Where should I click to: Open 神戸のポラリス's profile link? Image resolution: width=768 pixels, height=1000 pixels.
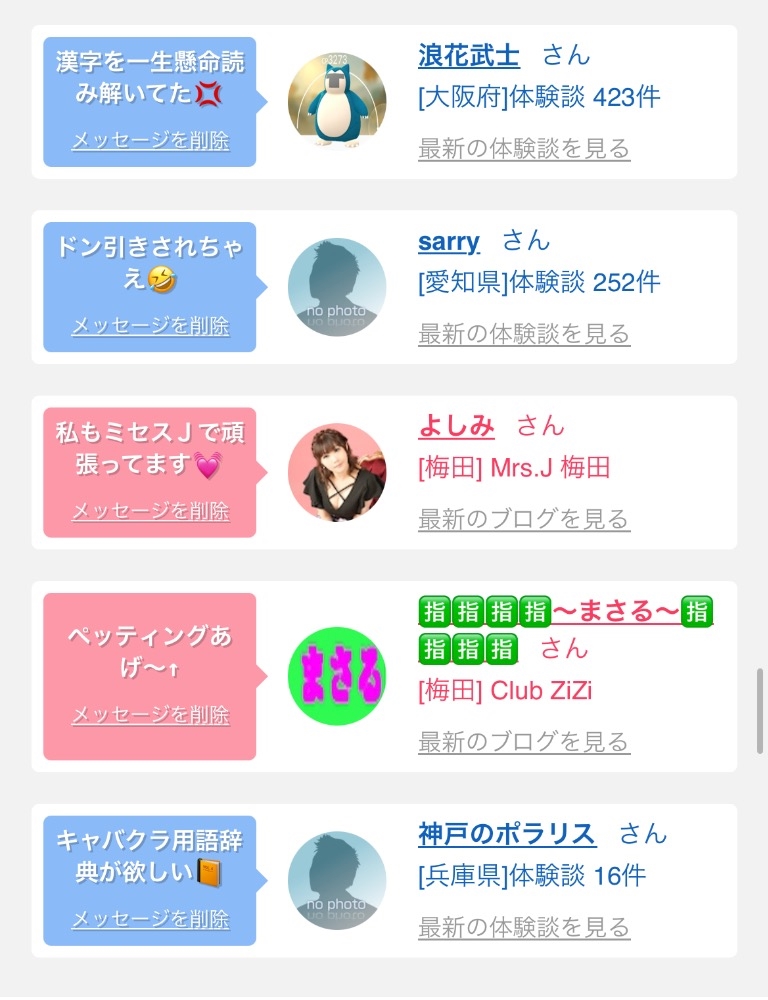click(507, 834)
